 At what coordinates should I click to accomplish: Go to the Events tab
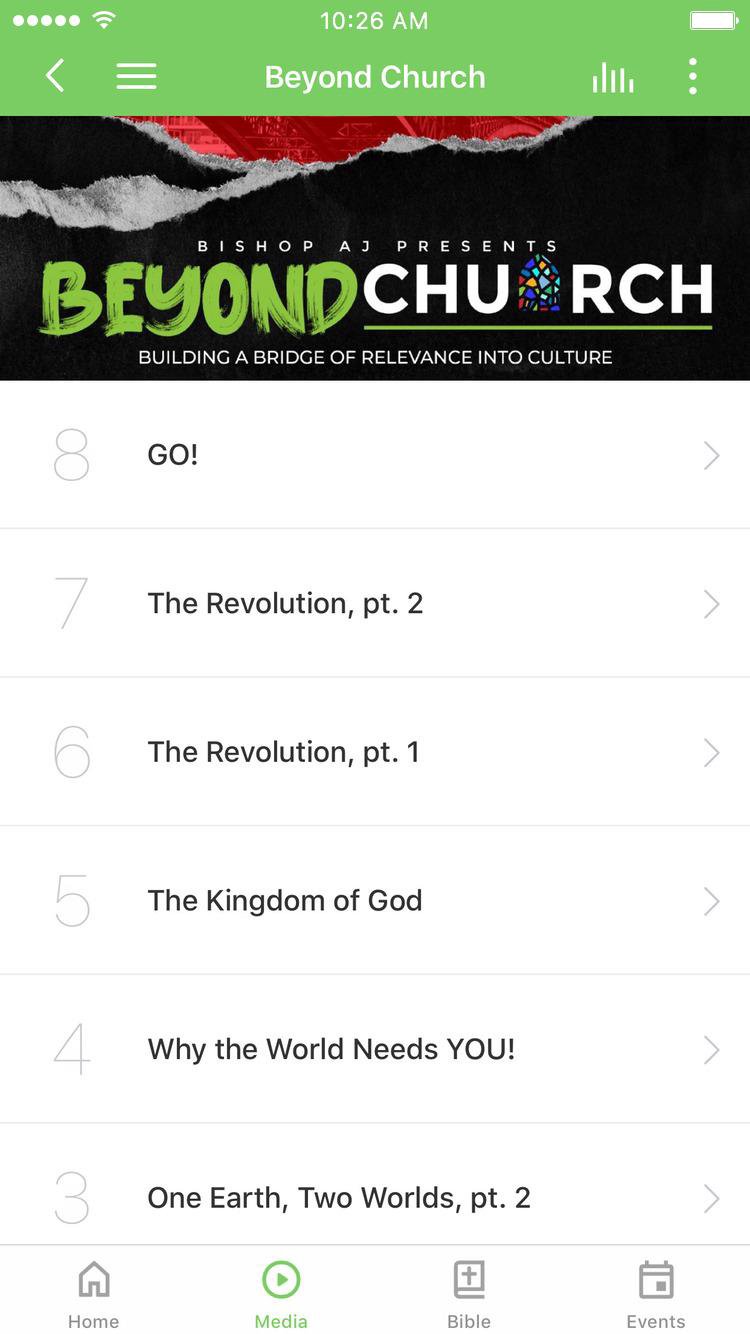coord(656,1294)
